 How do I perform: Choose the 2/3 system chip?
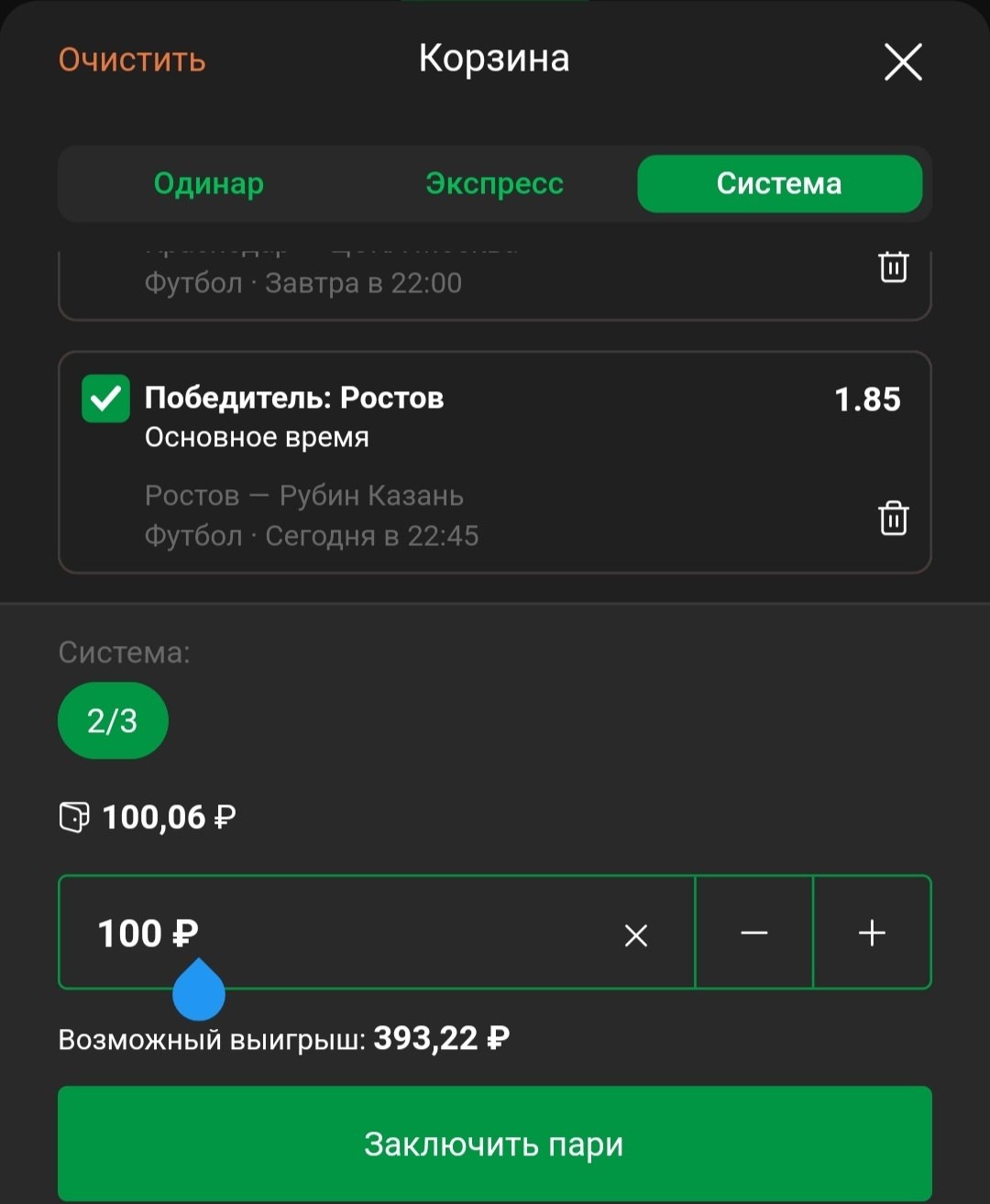click(x=113, y=721)
